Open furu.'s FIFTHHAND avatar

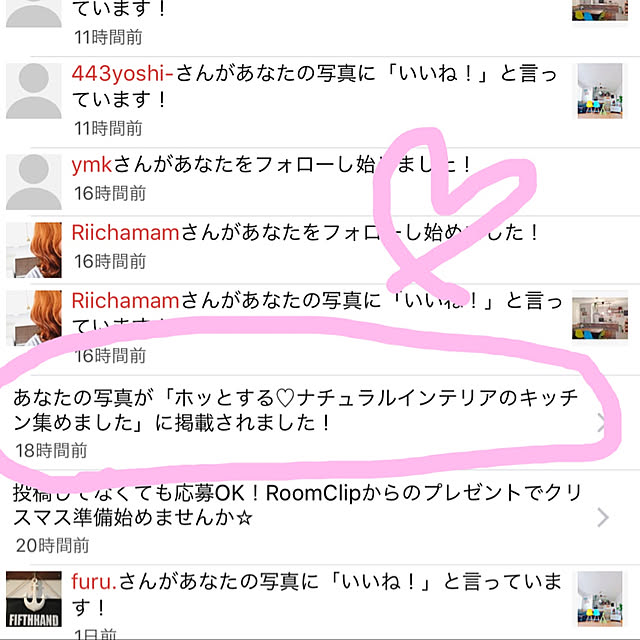pyautogui.click(x=34, y=598)
